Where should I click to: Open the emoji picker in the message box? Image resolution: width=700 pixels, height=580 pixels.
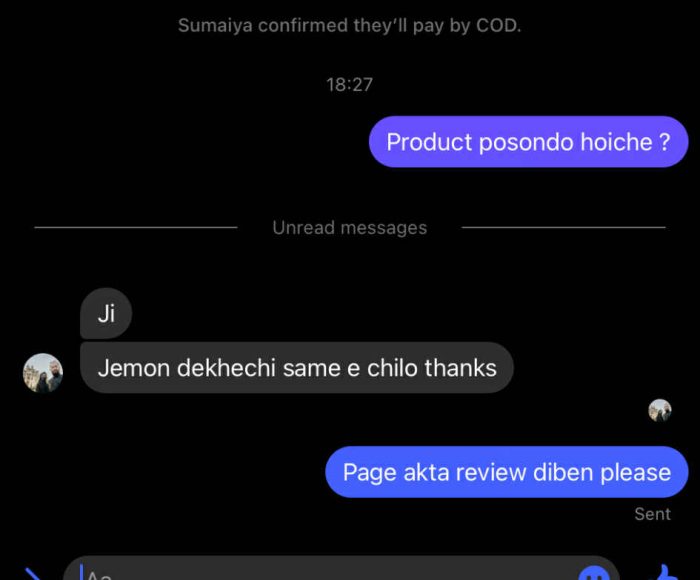point(593,574)
